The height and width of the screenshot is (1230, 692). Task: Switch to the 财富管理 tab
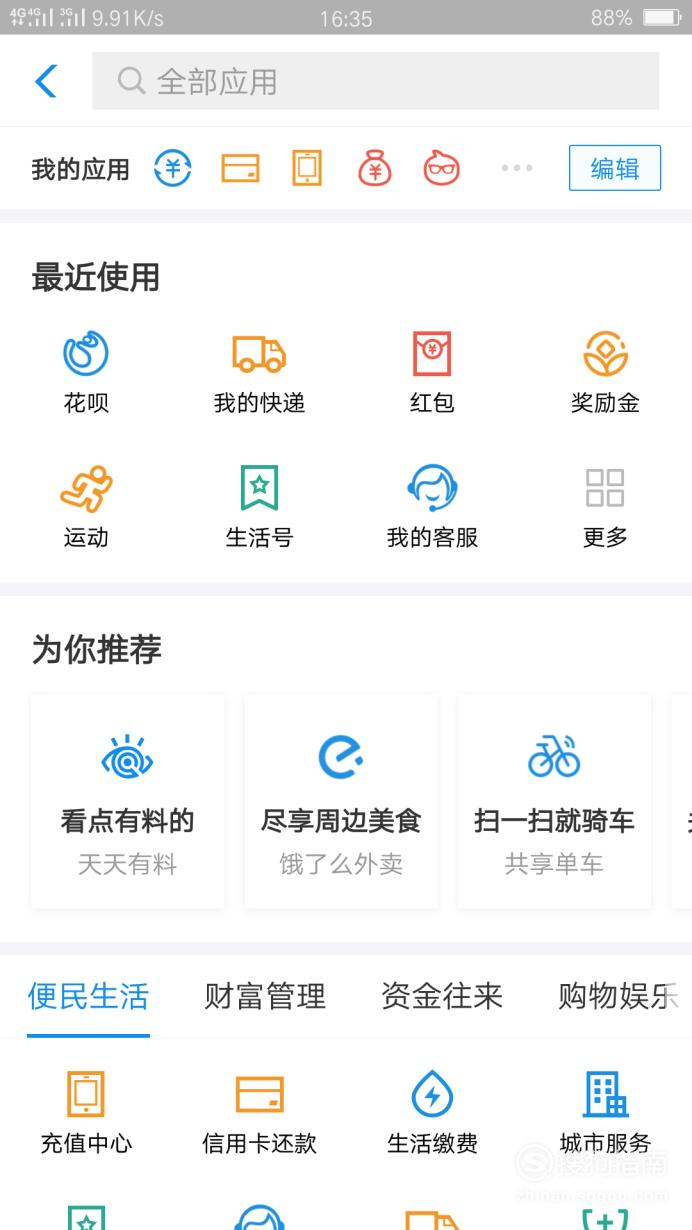[x=265, y=996]
